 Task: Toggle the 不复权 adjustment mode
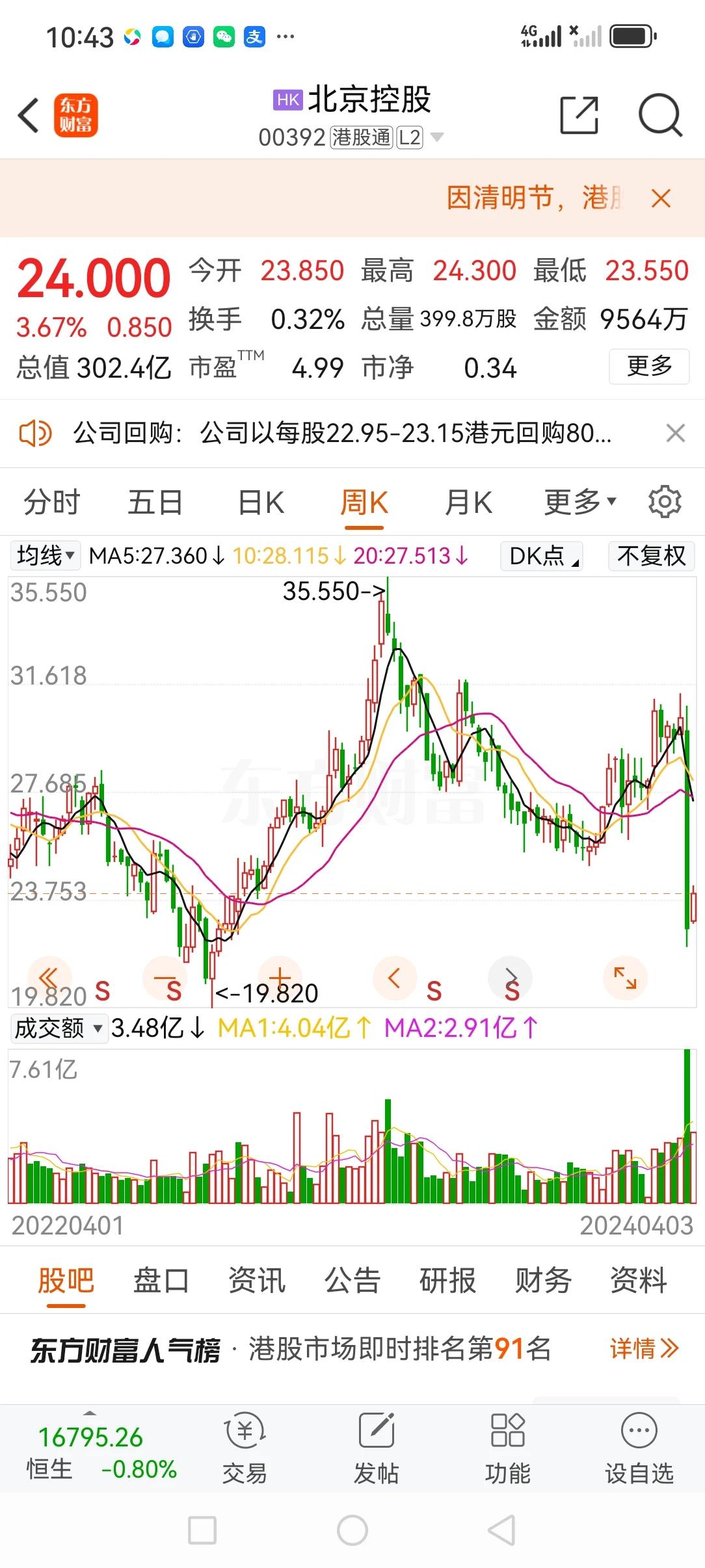[x=650, y=556]
